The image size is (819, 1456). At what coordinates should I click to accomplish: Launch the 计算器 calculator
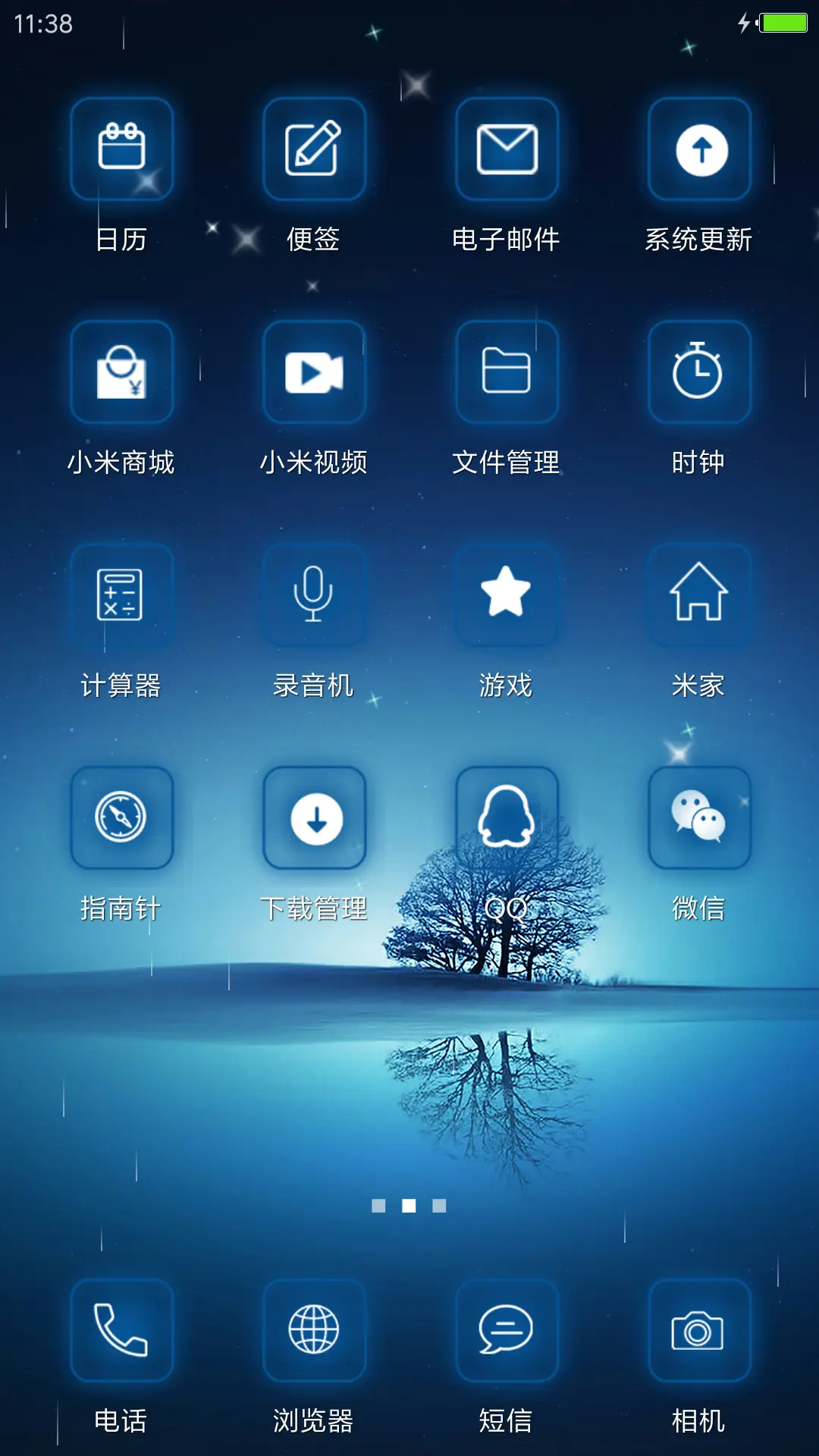[123, 595]
